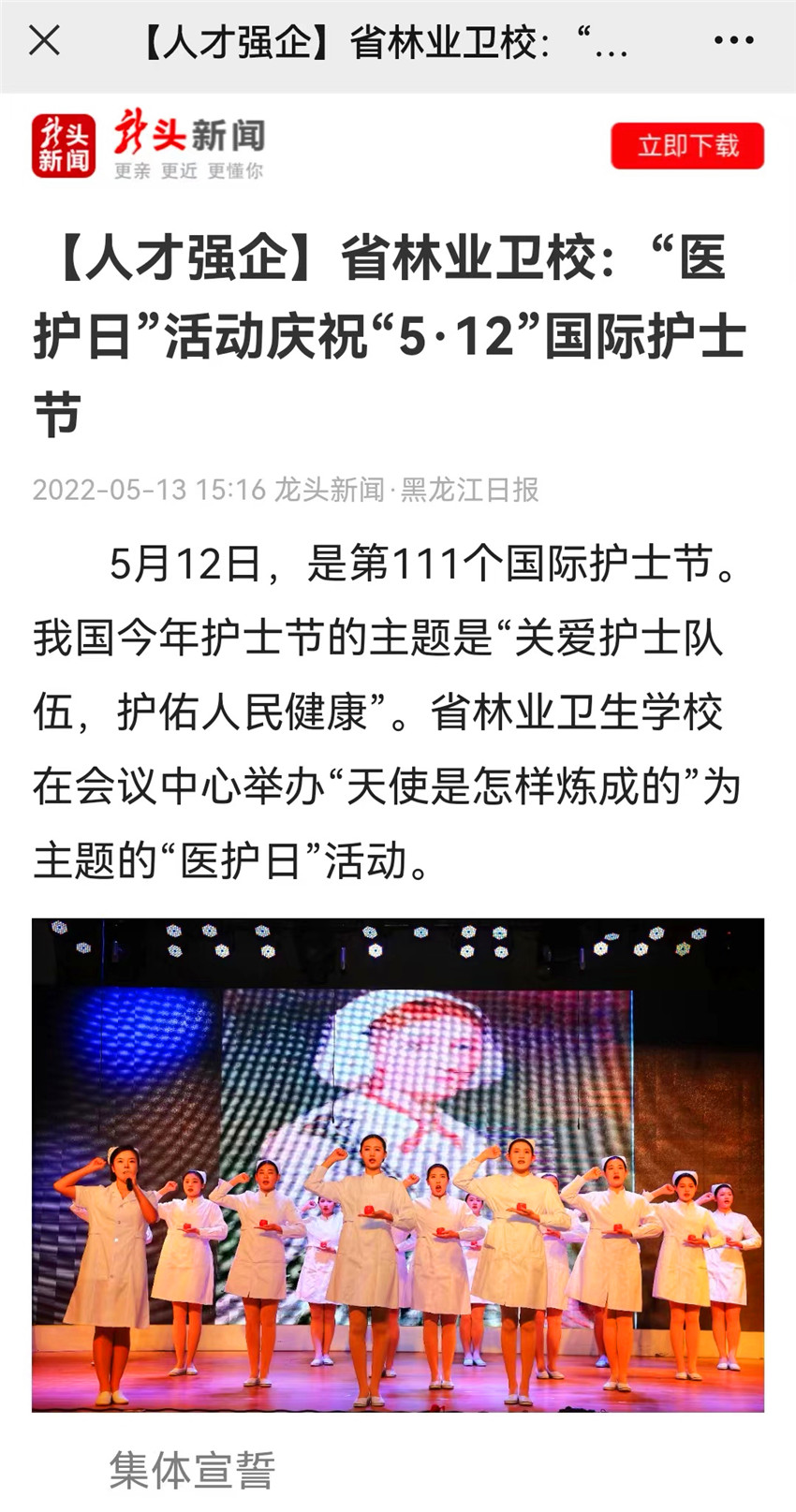Tap the red 立即下载 download button

tap(687, 146)
